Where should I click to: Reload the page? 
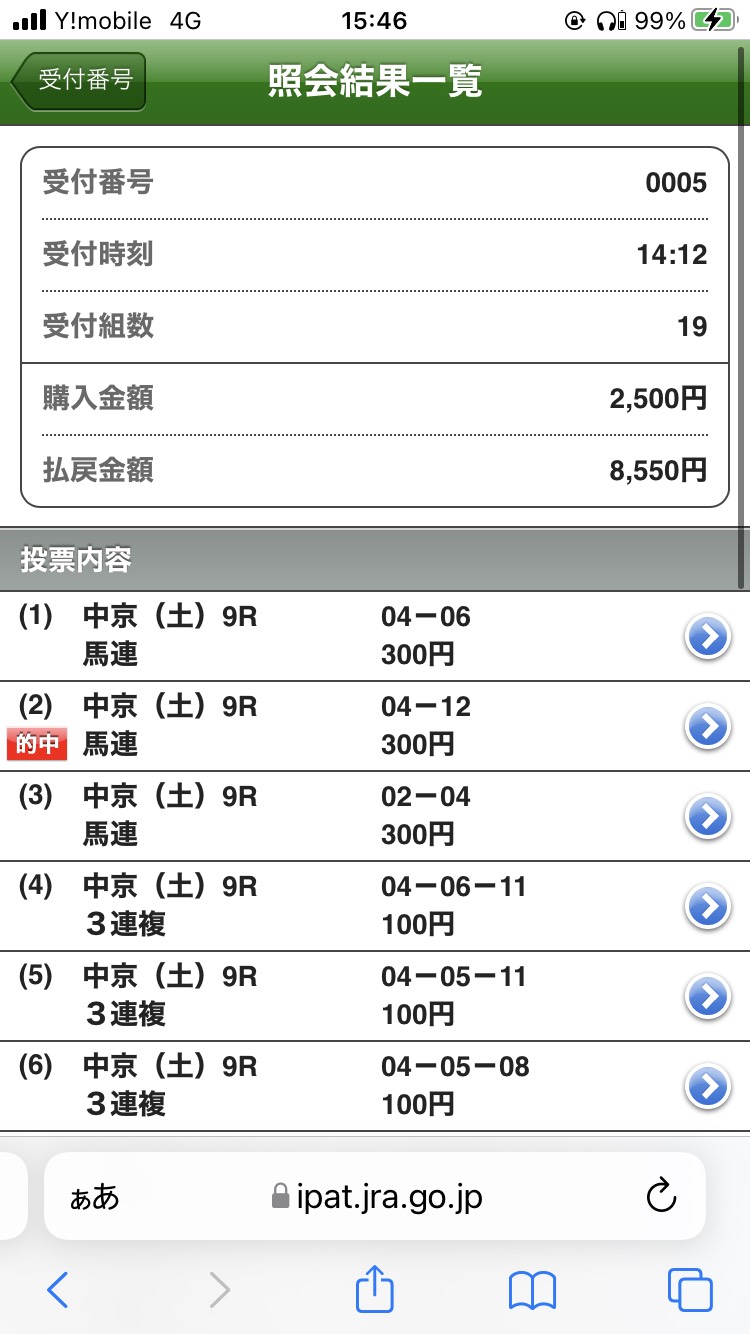coord(661,1196)
